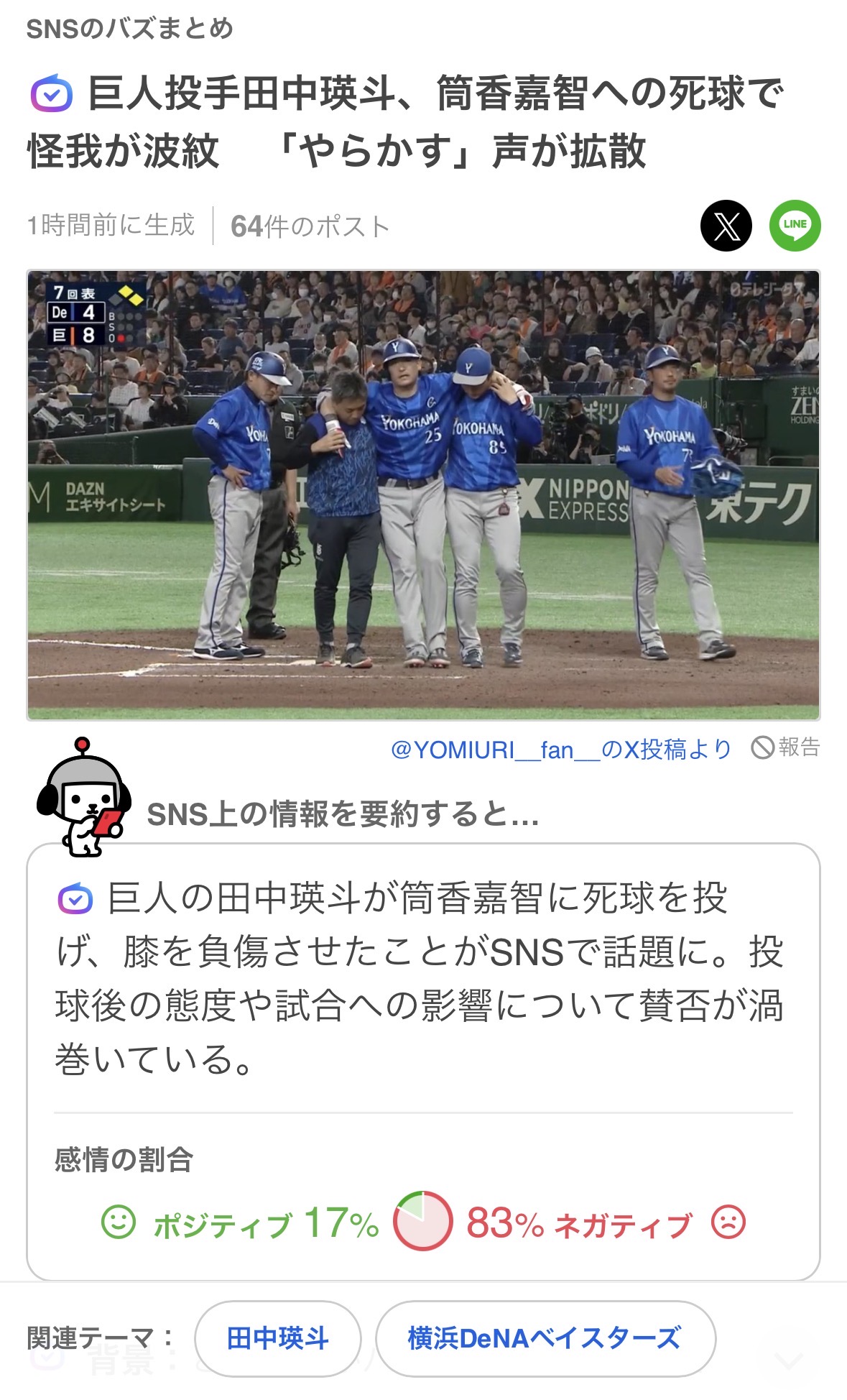Screen dimensions: 847x1400
Task: Share this summary via LINE
Action: (x=795, y=226)
